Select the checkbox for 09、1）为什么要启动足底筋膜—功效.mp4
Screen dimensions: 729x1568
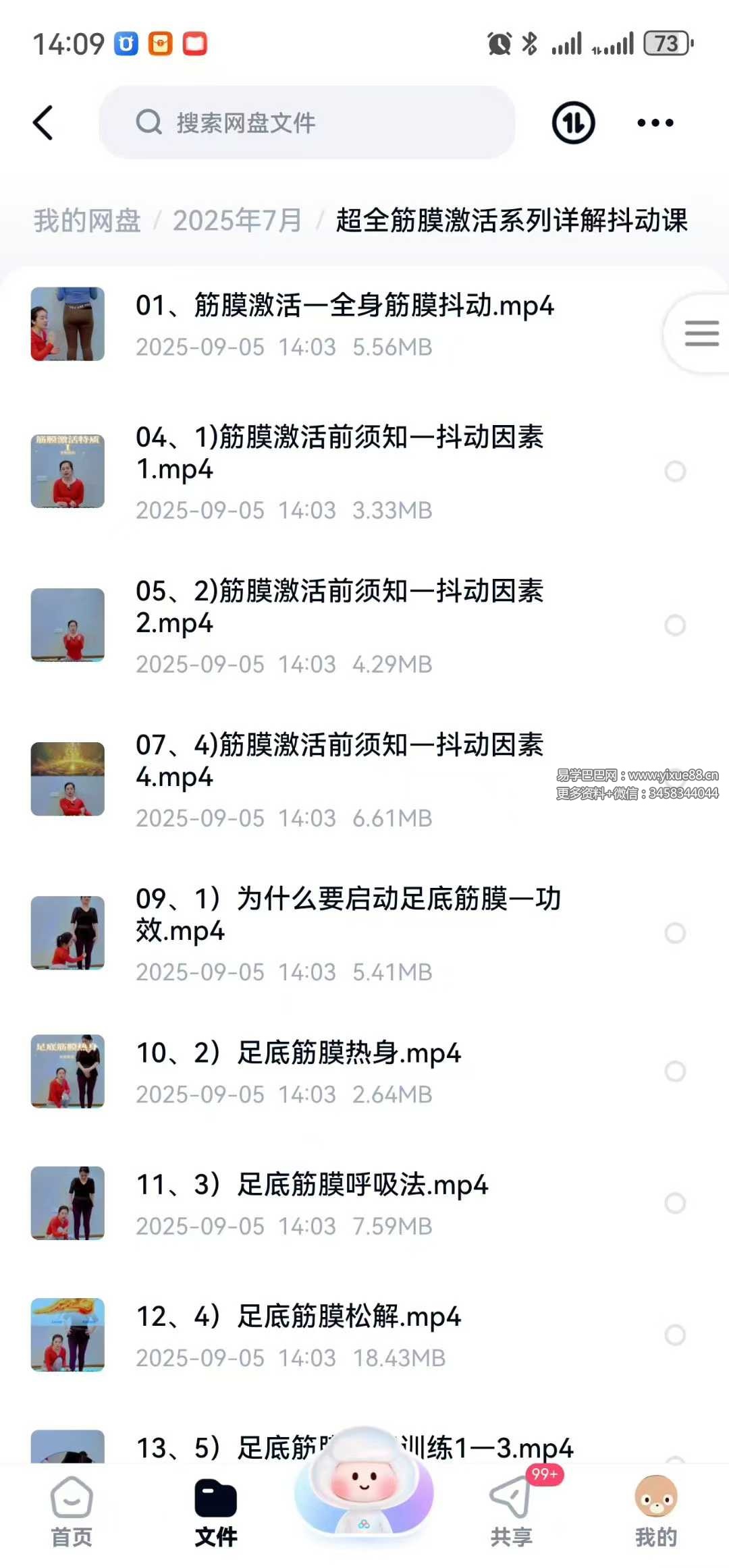pos(675,932)
